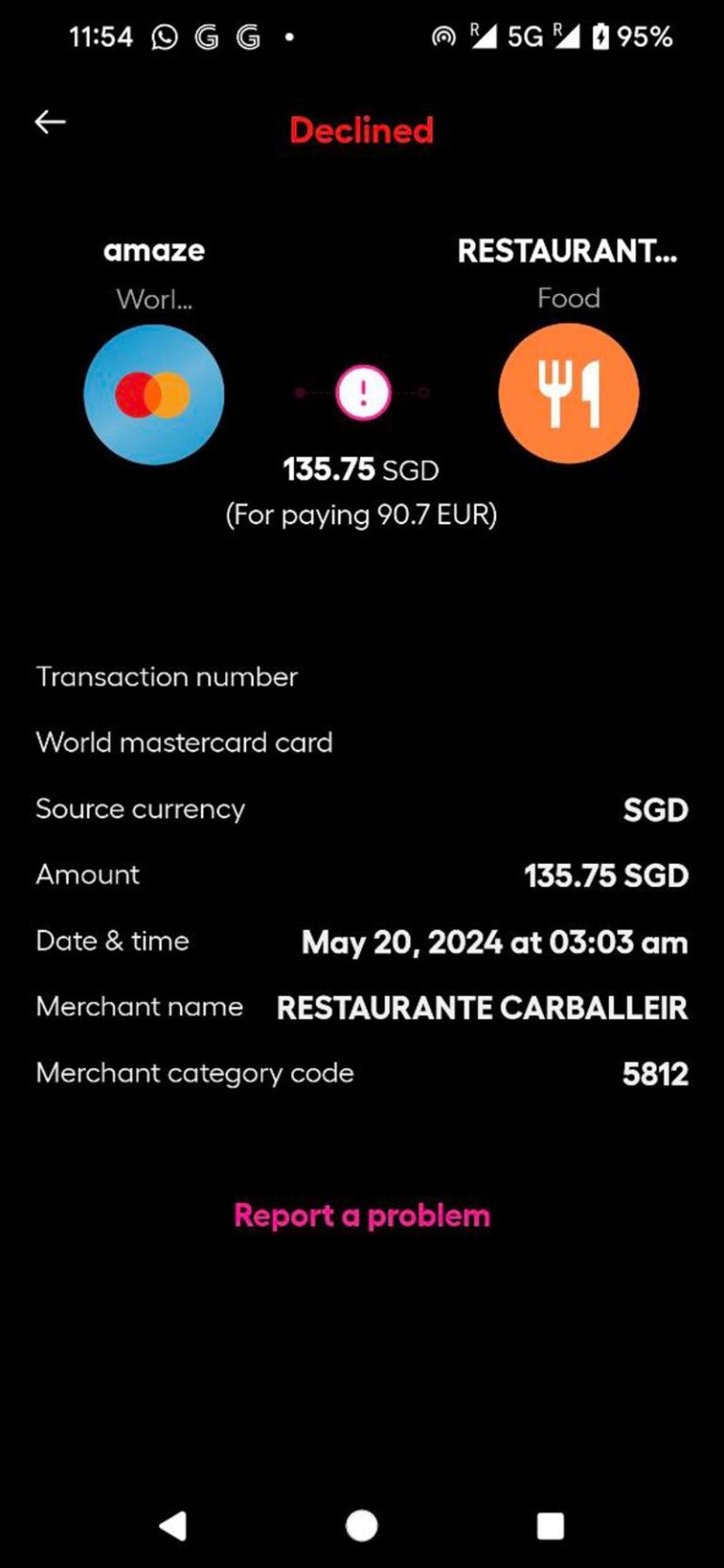The width and height of the screenshot is (724, 1568).
Task: Tap the system back button
Action: click(x=173, y=1526)
